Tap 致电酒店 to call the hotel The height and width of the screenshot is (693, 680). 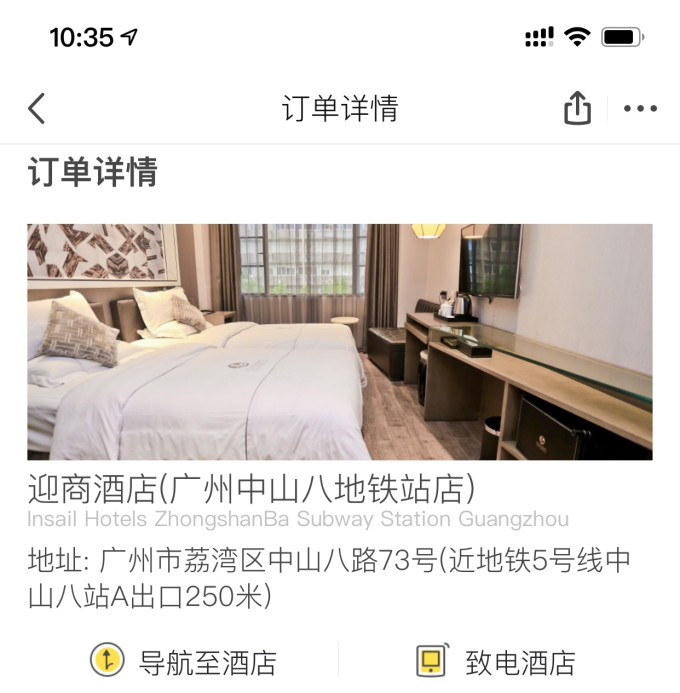click(496, 662)
